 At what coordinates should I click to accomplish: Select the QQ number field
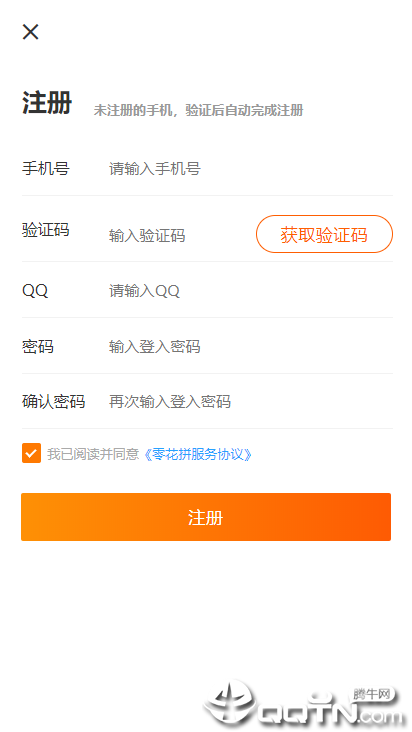[250, 291]
